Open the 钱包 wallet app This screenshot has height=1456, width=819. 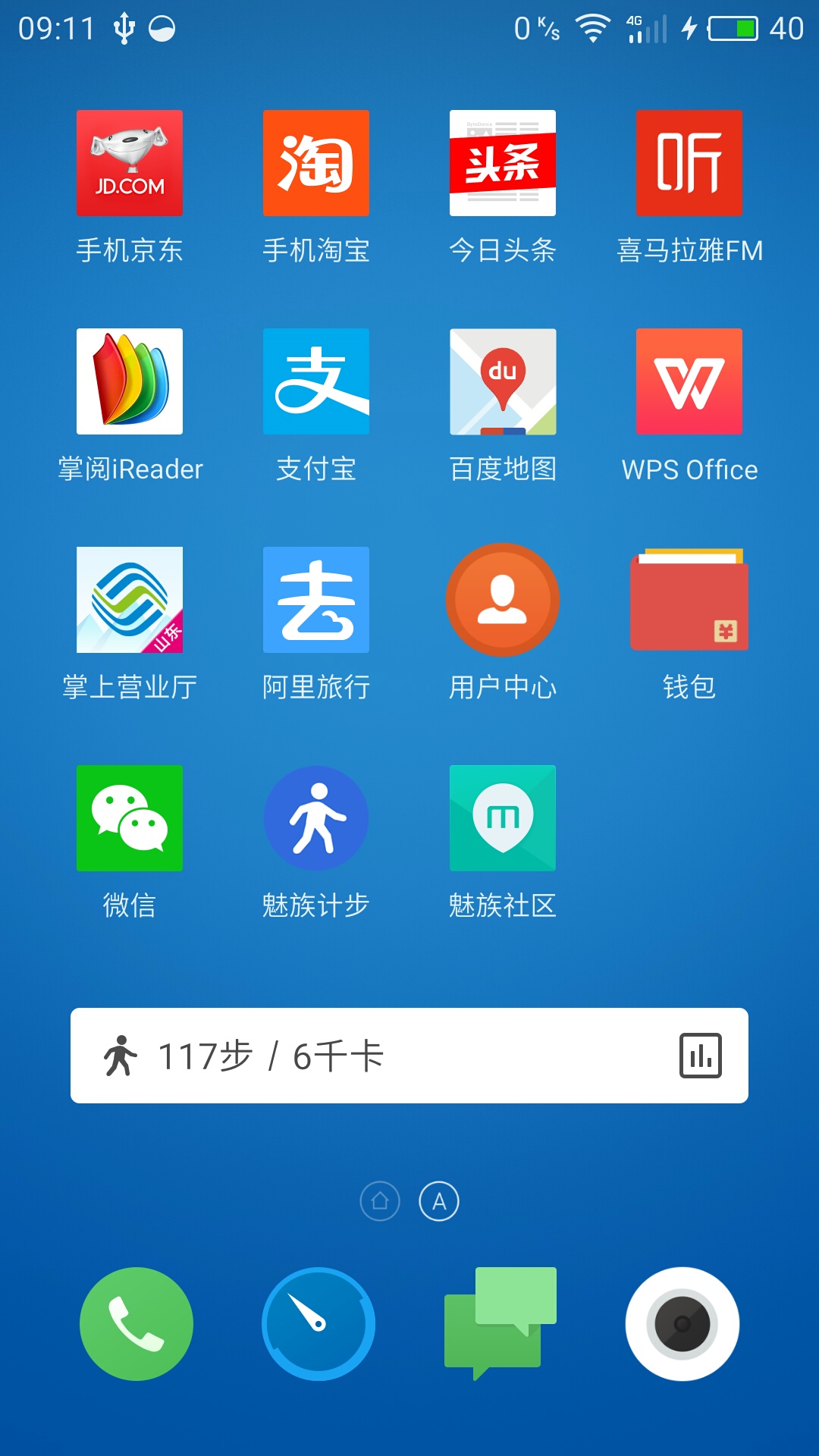689,599
